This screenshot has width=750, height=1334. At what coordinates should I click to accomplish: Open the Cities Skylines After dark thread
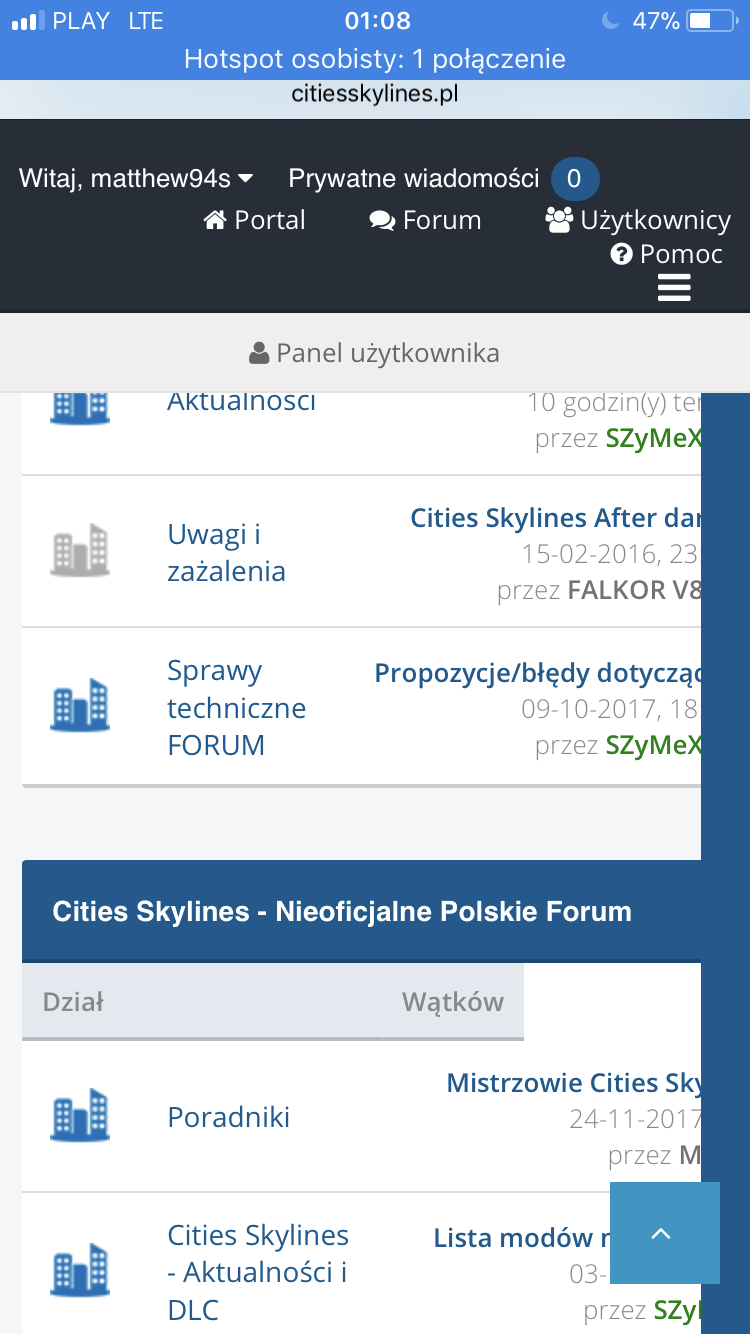pos(556,518)
